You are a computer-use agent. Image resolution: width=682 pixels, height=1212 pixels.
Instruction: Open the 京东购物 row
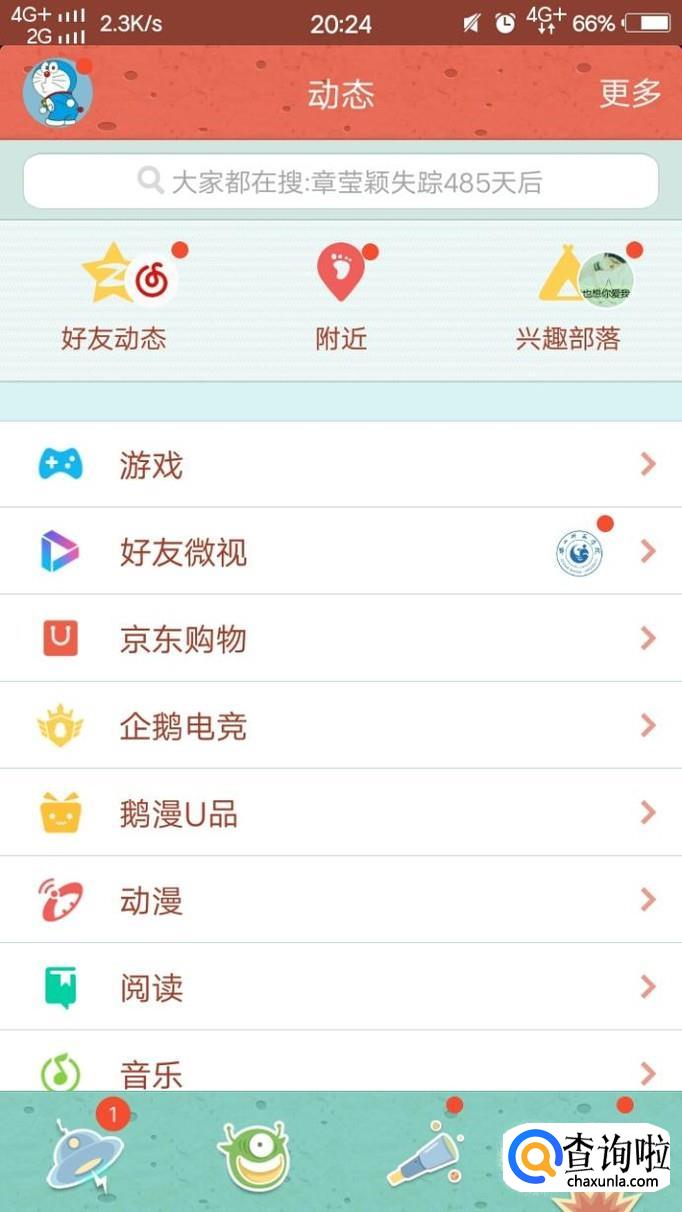tap(340, 638)
